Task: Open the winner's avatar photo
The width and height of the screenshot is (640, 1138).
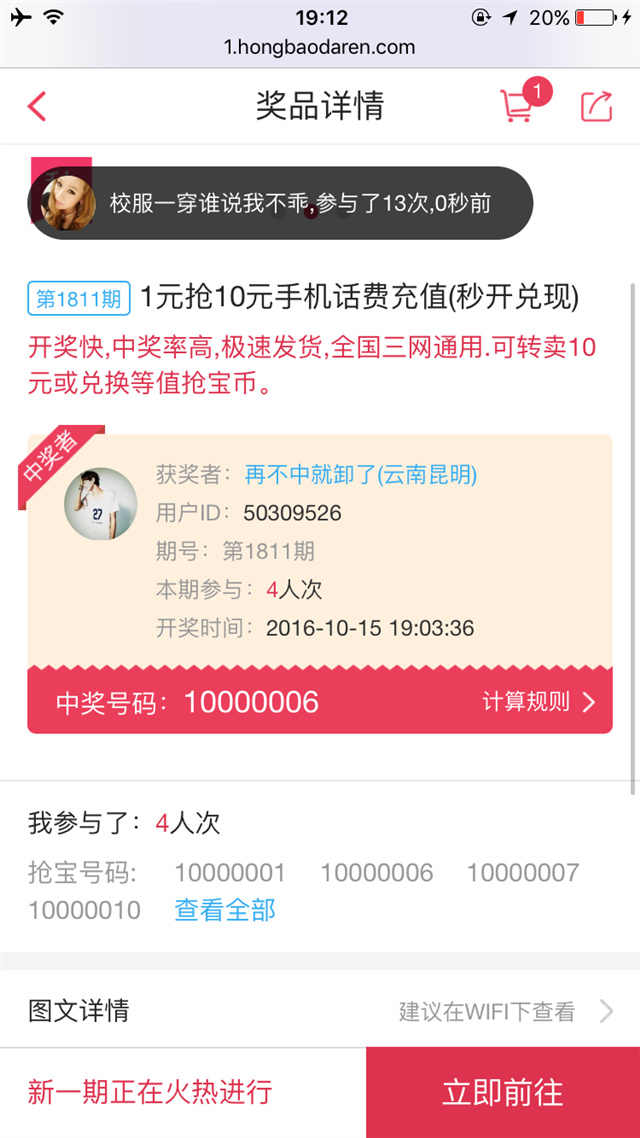Action: tap(101, 503)
